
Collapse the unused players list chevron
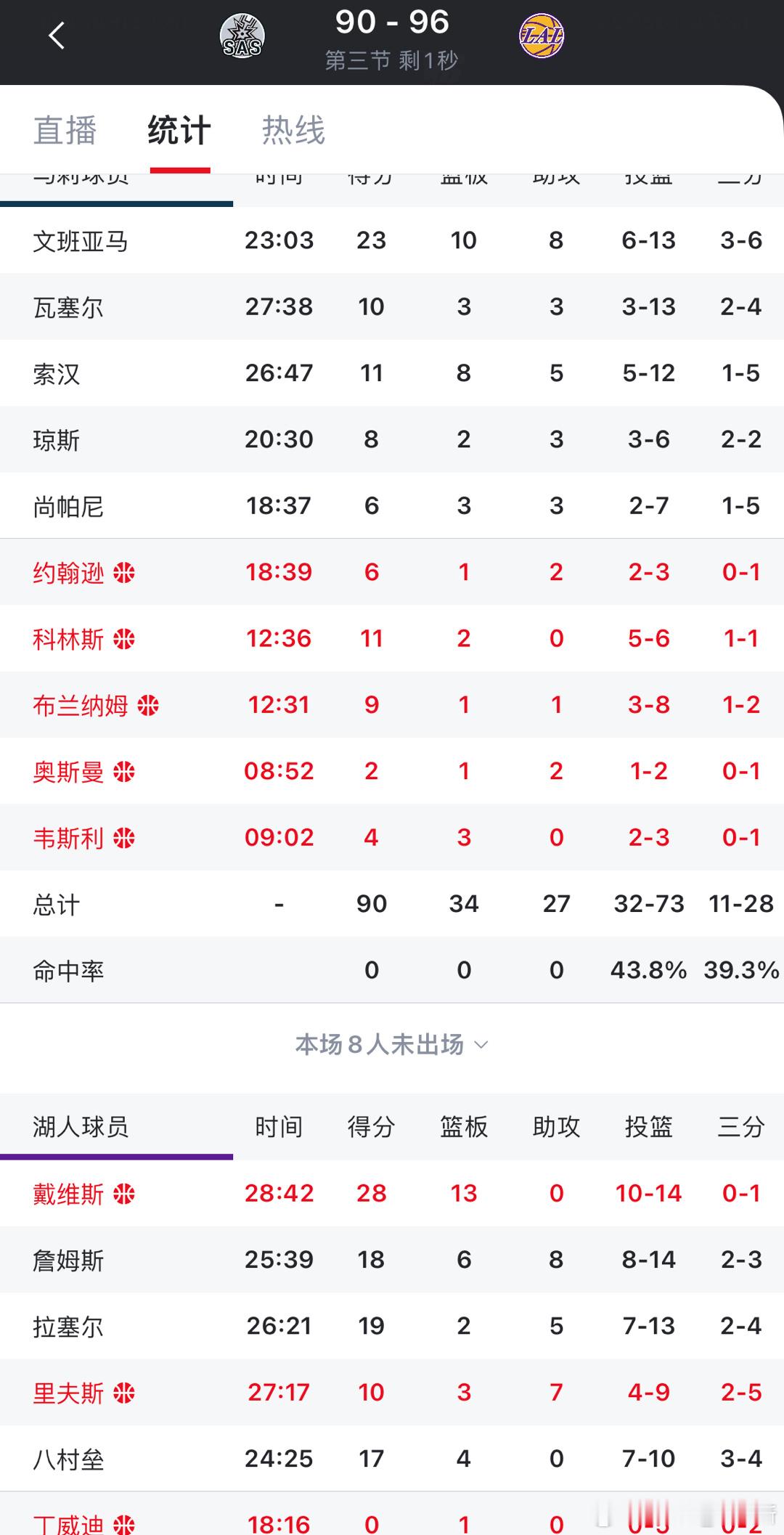480,1046
